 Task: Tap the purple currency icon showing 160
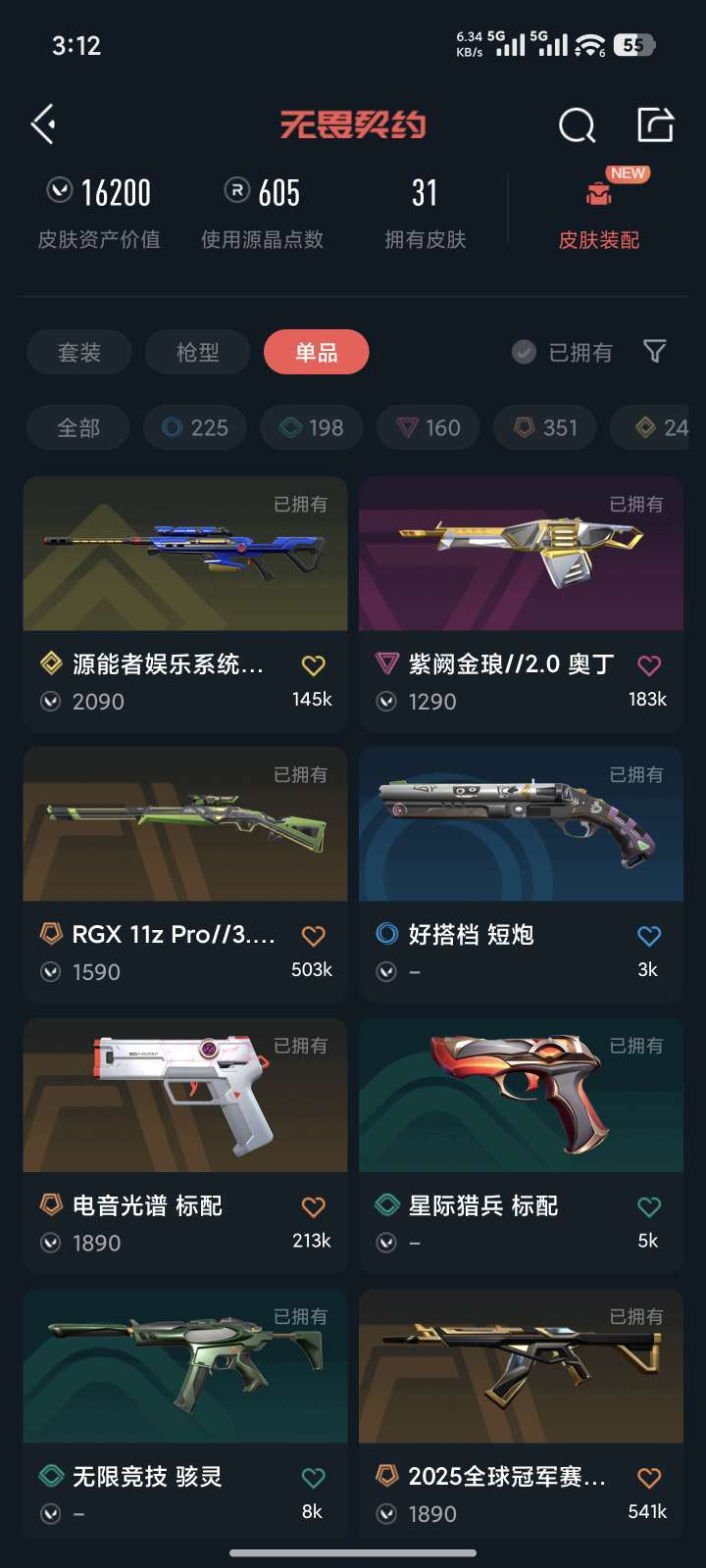click(428, 427)
